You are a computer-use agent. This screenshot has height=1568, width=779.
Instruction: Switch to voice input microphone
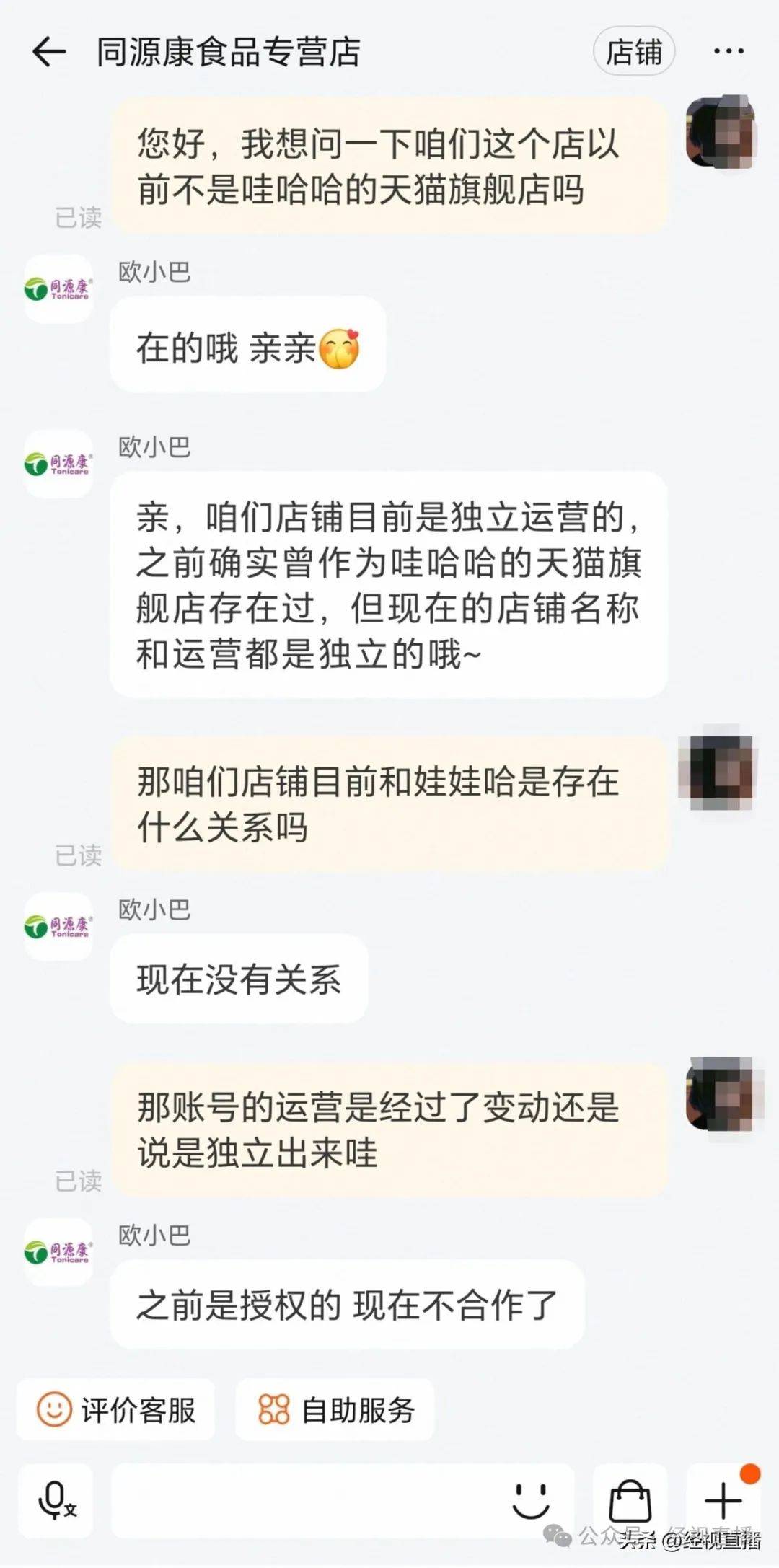click(x=56, y=1500)
